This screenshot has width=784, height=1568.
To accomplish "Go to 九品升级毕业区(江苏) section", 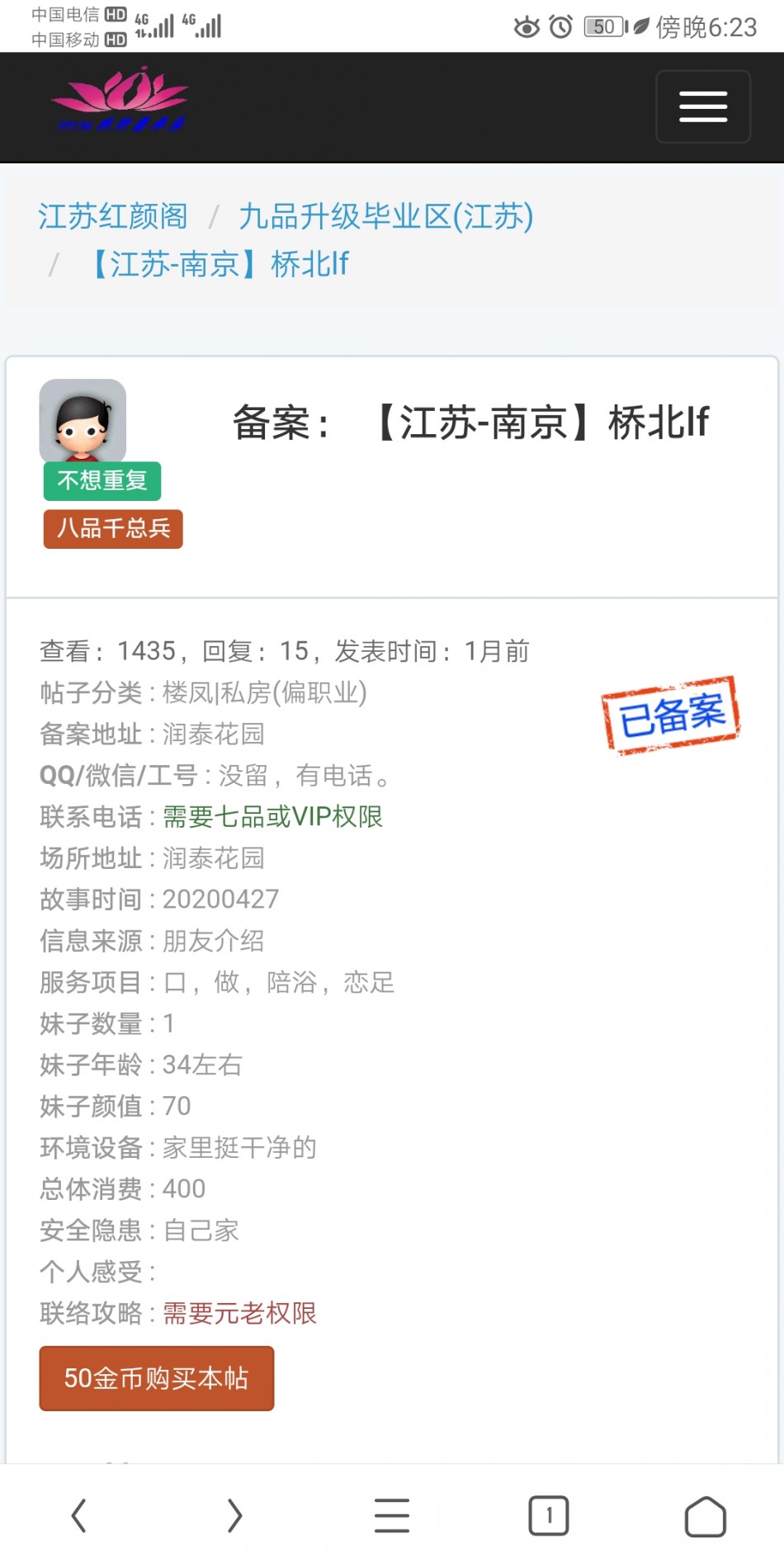I will tap(386, 217).
